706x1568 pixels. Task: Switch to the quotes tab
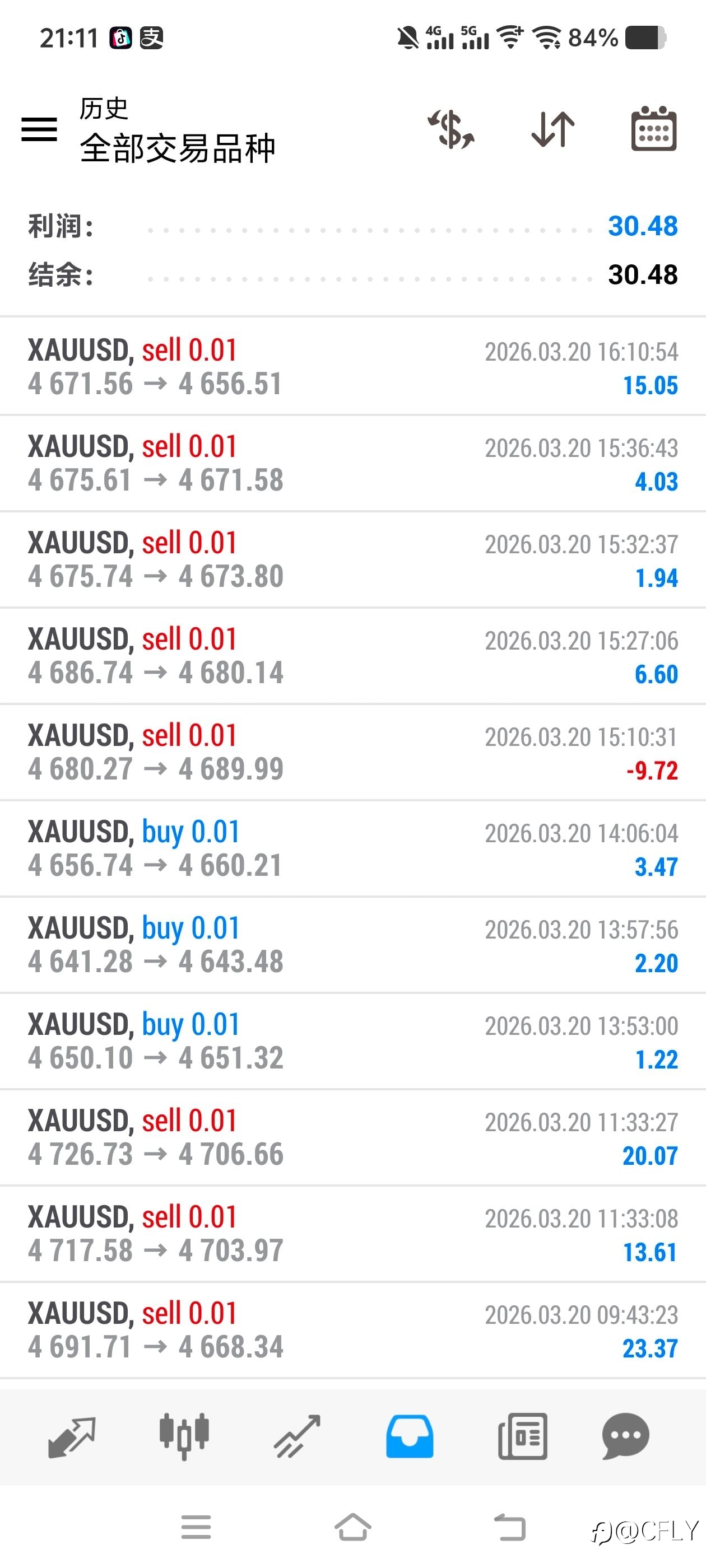[x=71, y=1436]
